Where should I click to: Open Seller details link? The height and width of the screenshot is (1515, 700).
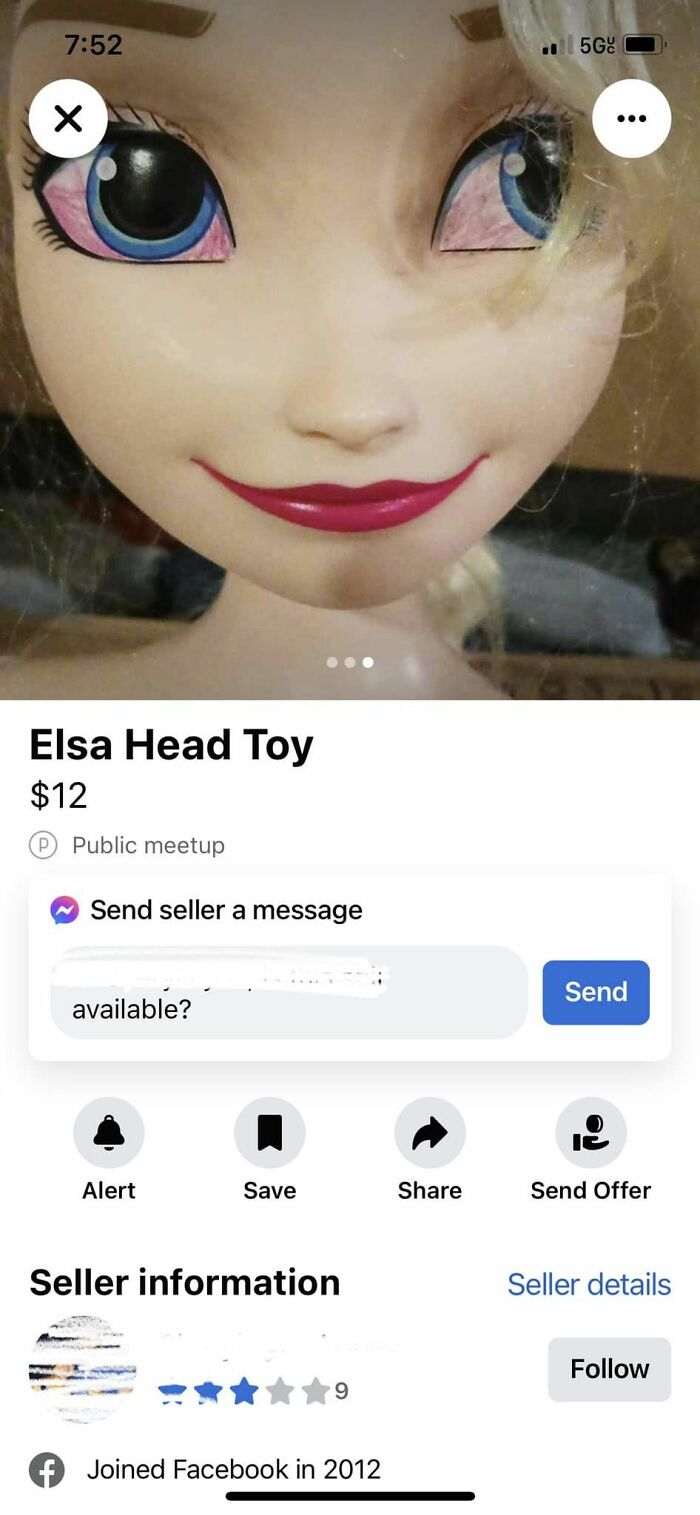point(588,1284)
